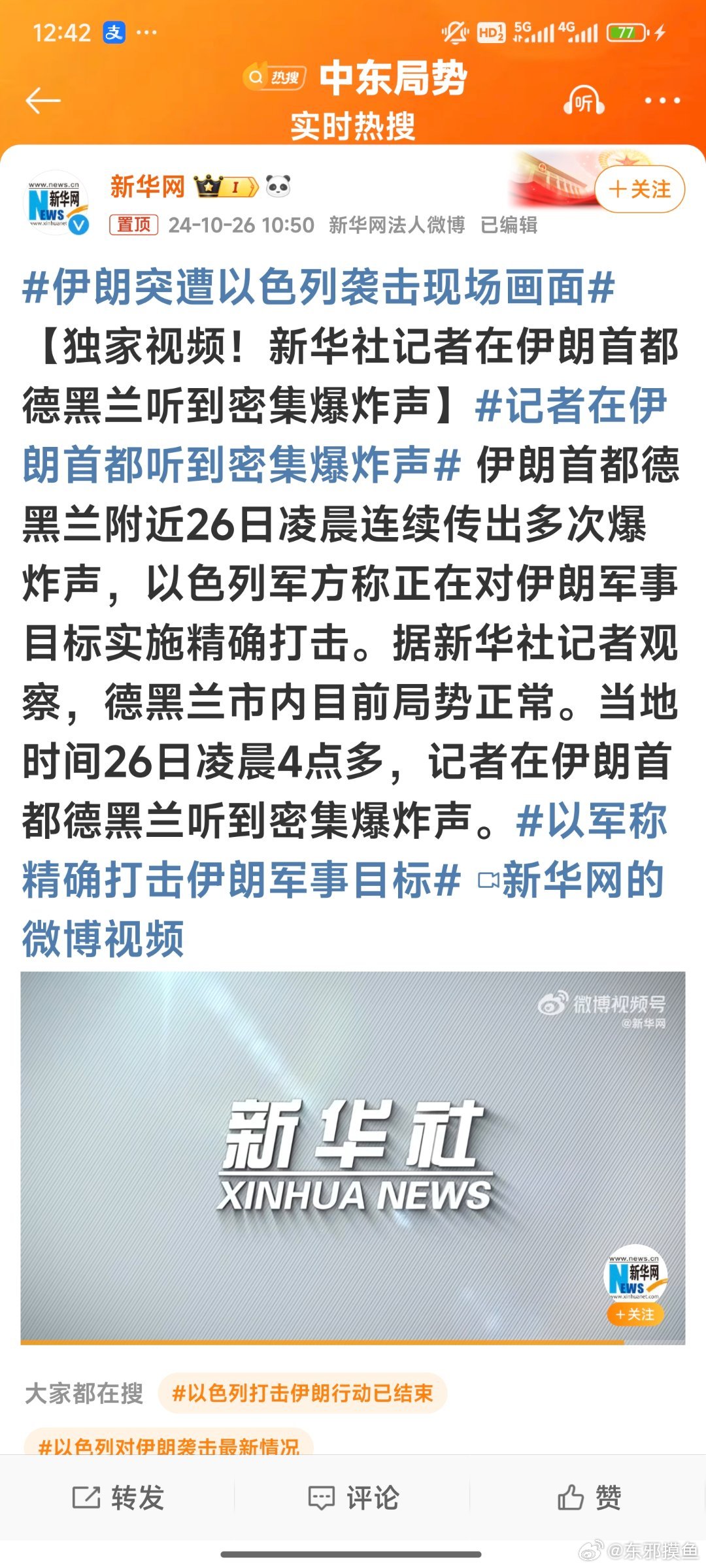Open hashtag #以军称精确打击伊朗军事目标#
This screenshot has height=1568, width=706.
(345, 850)
